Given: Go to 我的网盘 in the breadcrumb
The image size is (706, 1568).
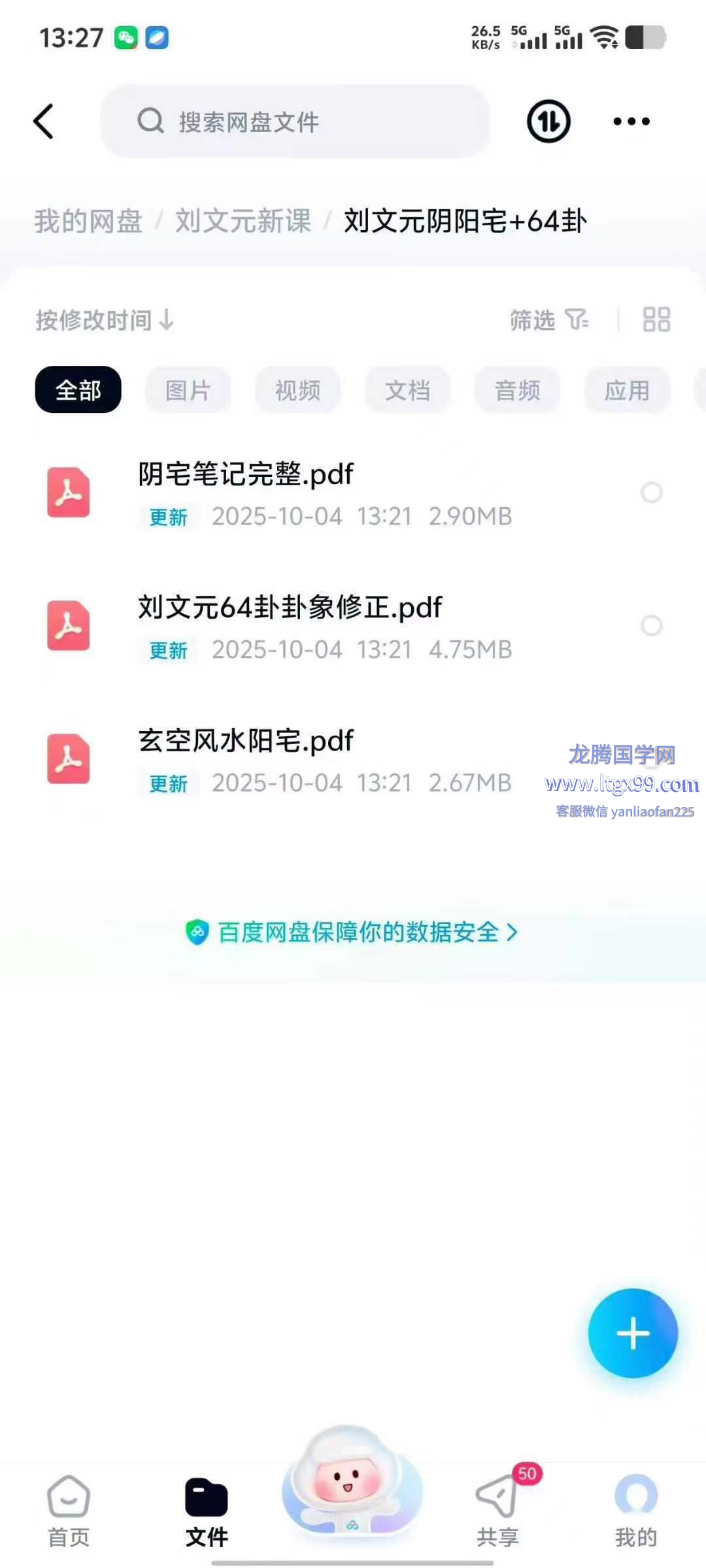Looking at the screenshot, I should [88, 221].
